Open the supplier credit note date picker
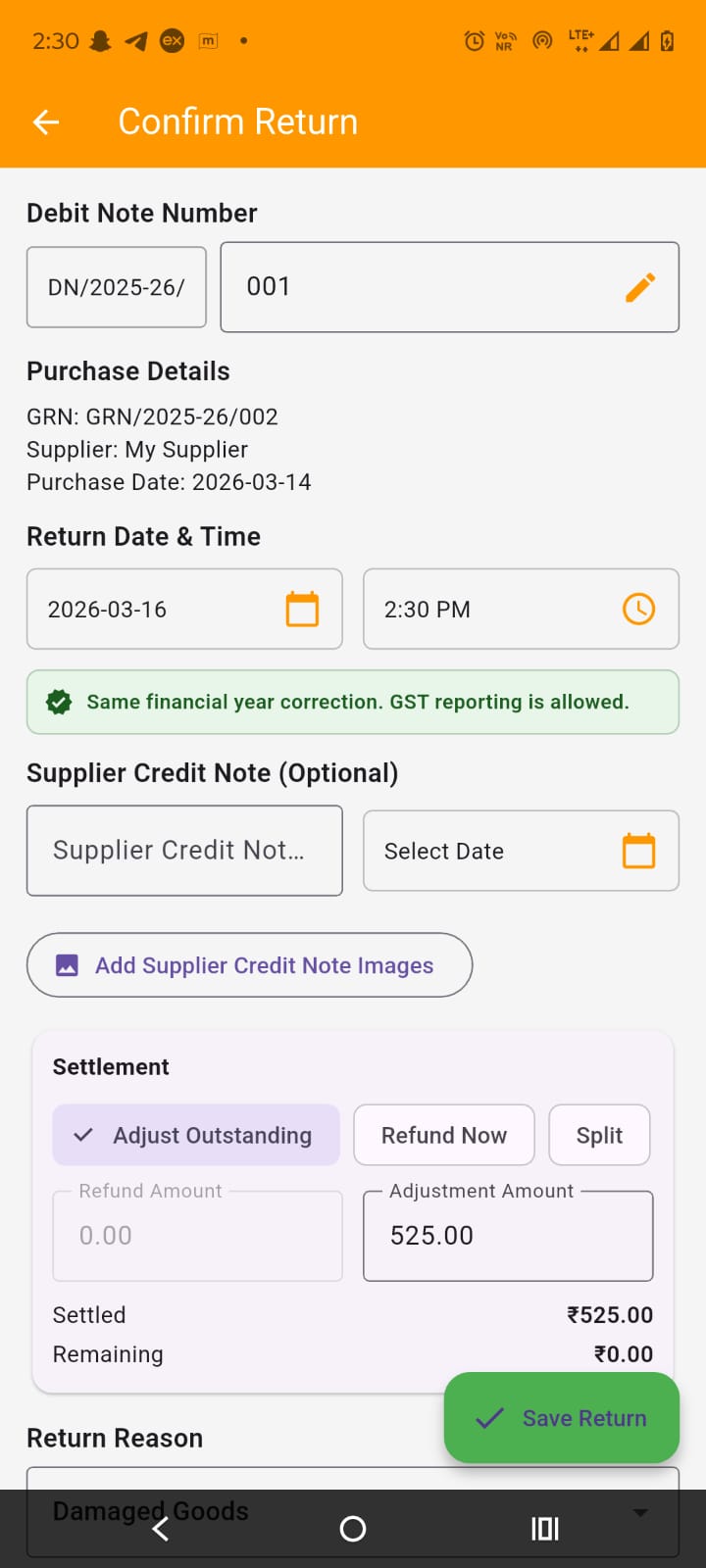This screenshot has height=1568, width=706. tap(520, 851)
